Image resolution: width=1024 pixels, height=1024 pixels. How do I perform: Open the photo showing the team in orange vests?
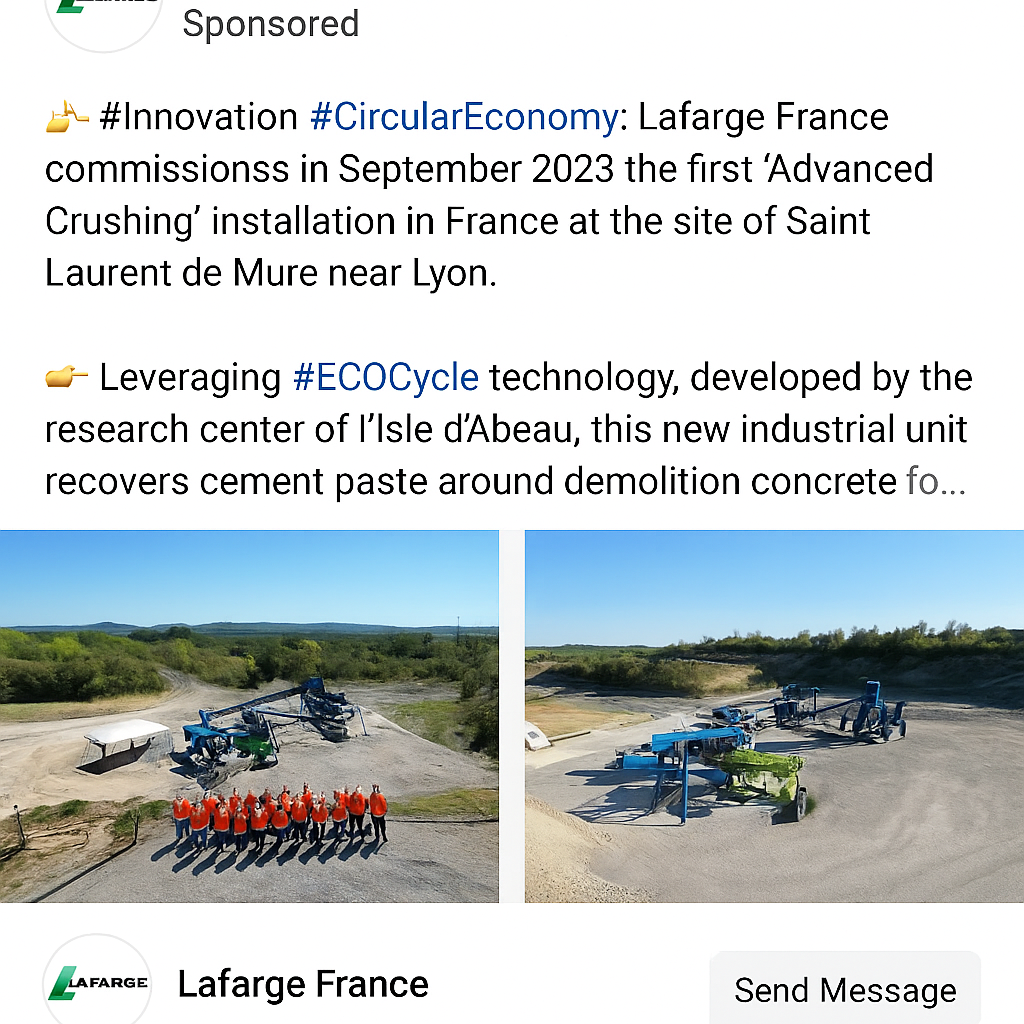coord(249,716)
